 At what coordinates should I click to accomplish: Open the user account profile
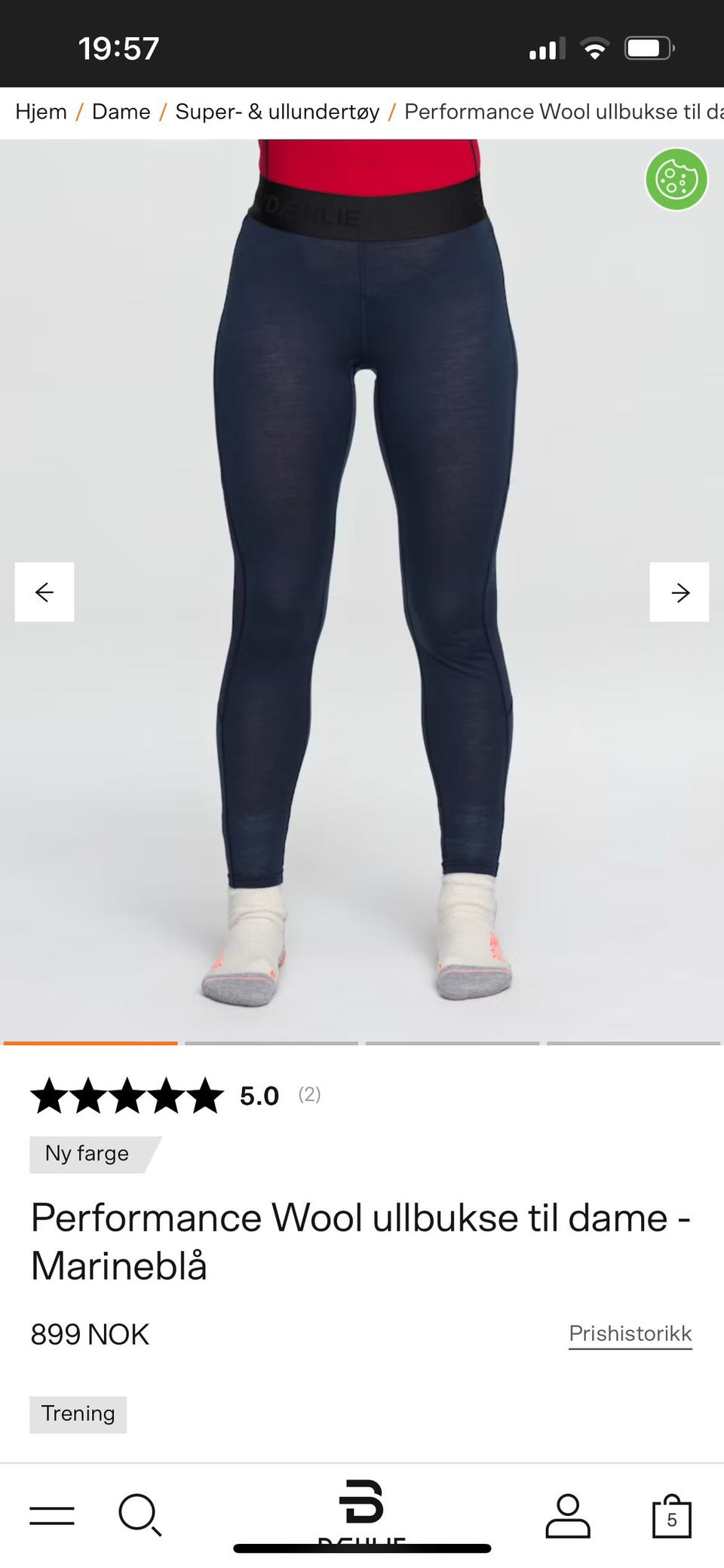(567, 1515)
